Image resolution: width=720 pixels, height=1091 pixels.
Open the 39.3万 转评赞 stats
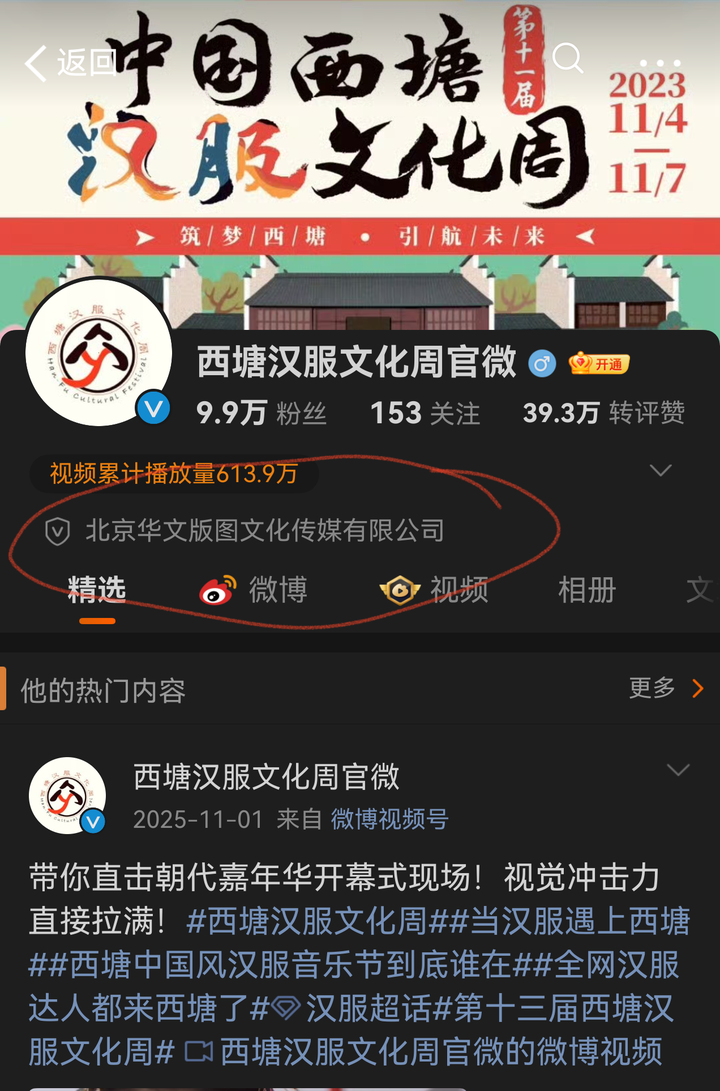pyautogui.click(x=604, y=413)
